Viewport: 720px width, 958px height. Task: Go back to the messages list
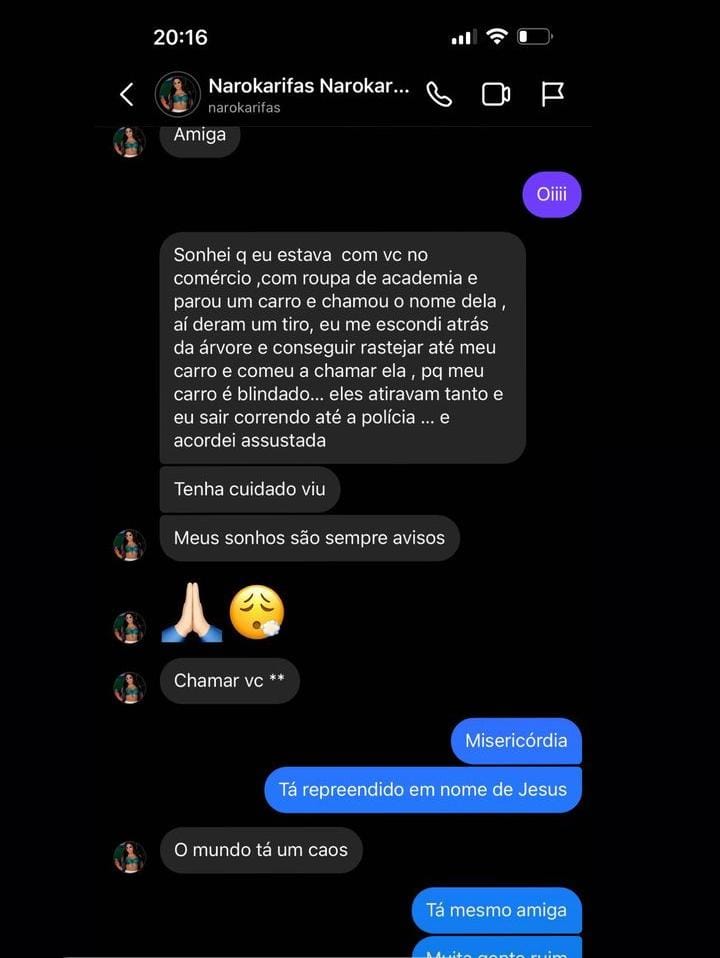tap(127, 95)
